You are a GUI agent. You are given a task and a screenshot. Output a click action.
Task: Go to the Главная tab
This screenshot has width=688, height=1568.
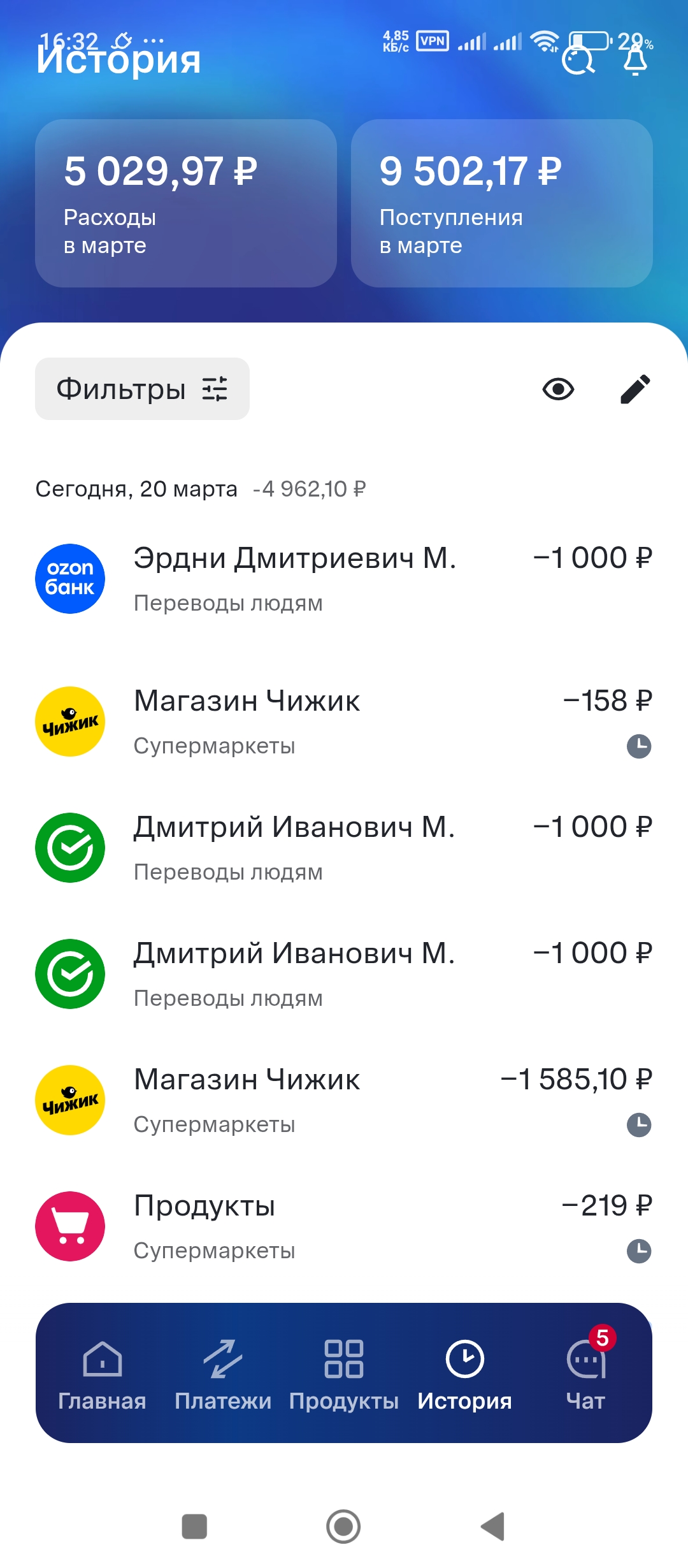click(x=102, y=1374)
